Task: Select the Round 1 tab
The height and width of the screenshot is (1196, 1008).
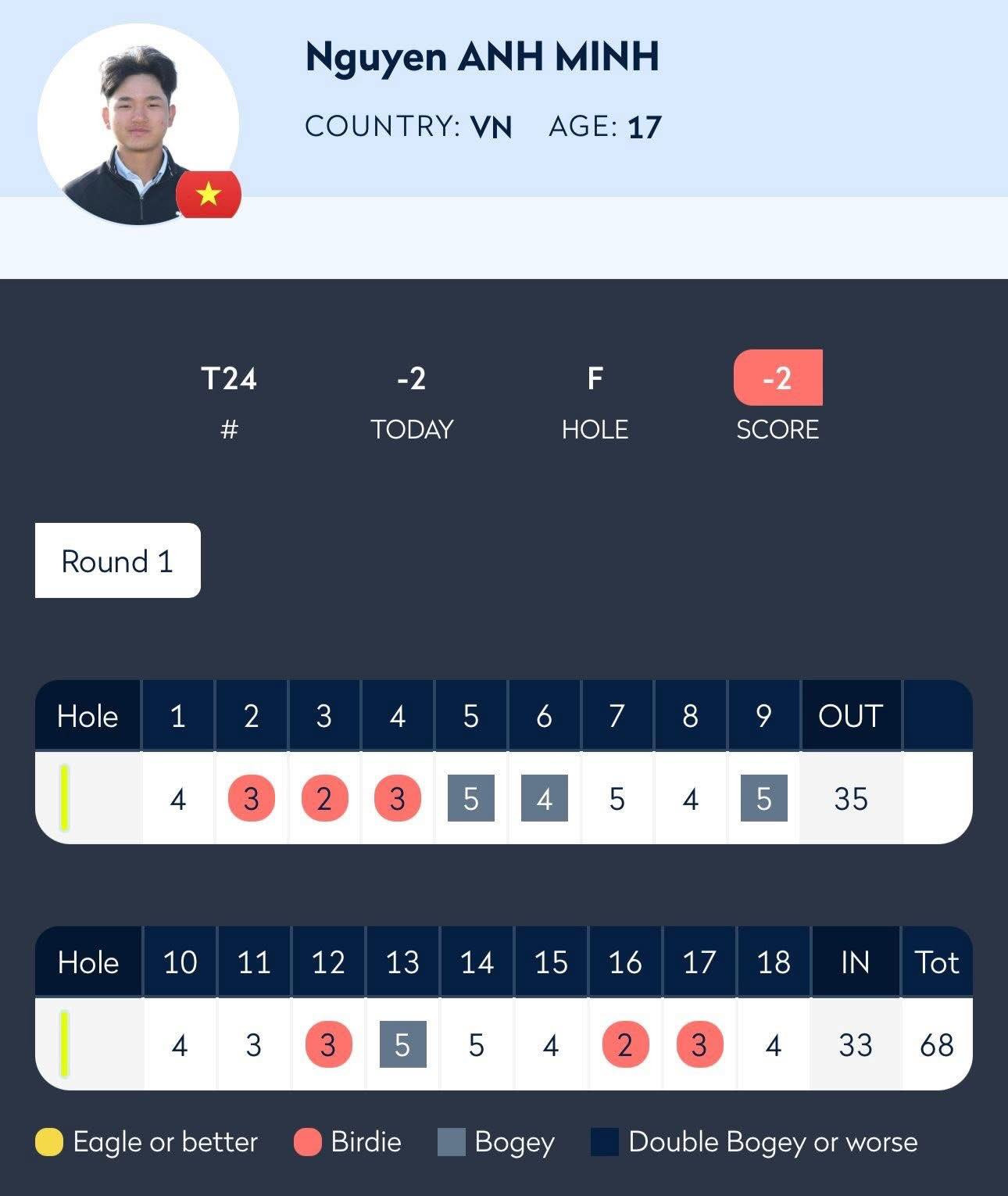Action: pos(117,560)
